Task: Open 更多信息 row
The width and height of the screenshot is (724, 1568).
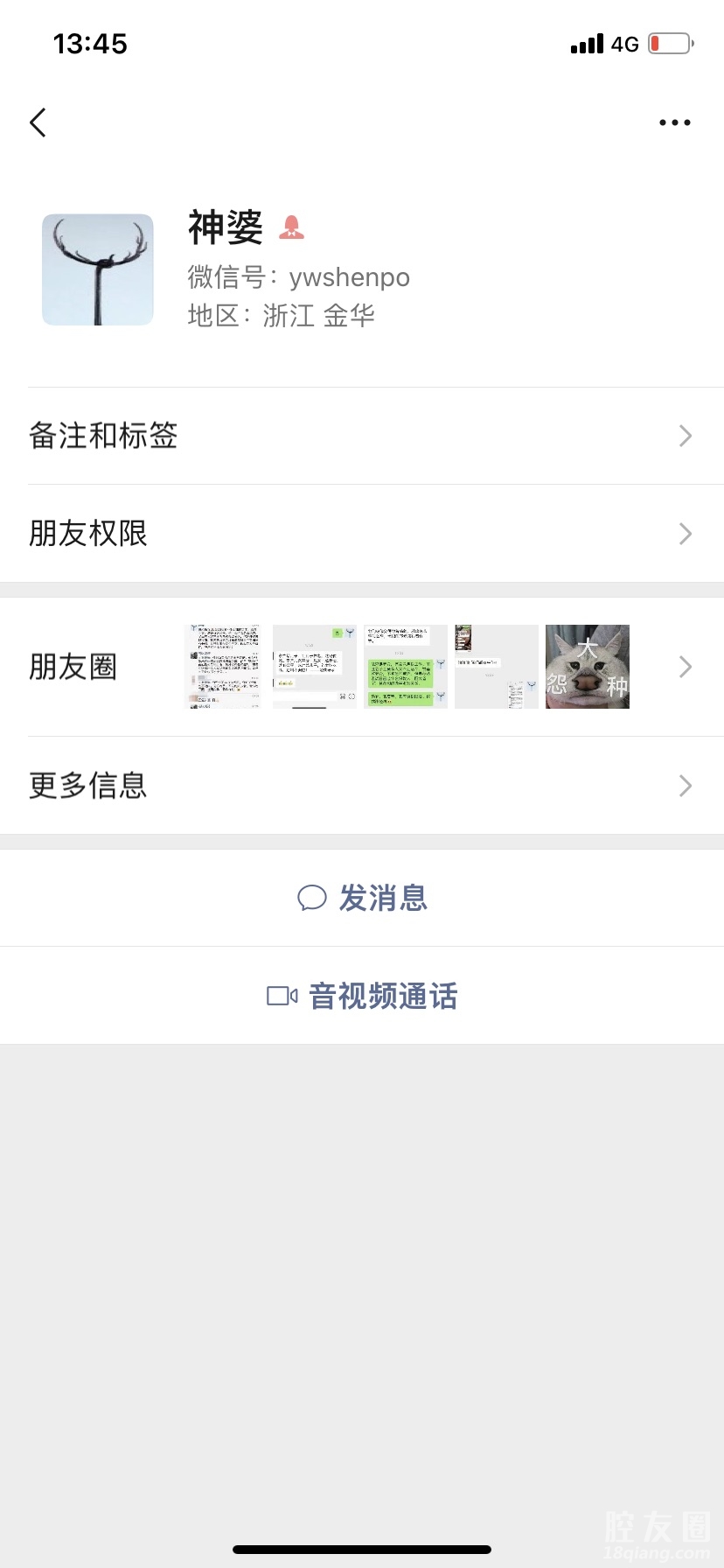Action: pos(362,786)
